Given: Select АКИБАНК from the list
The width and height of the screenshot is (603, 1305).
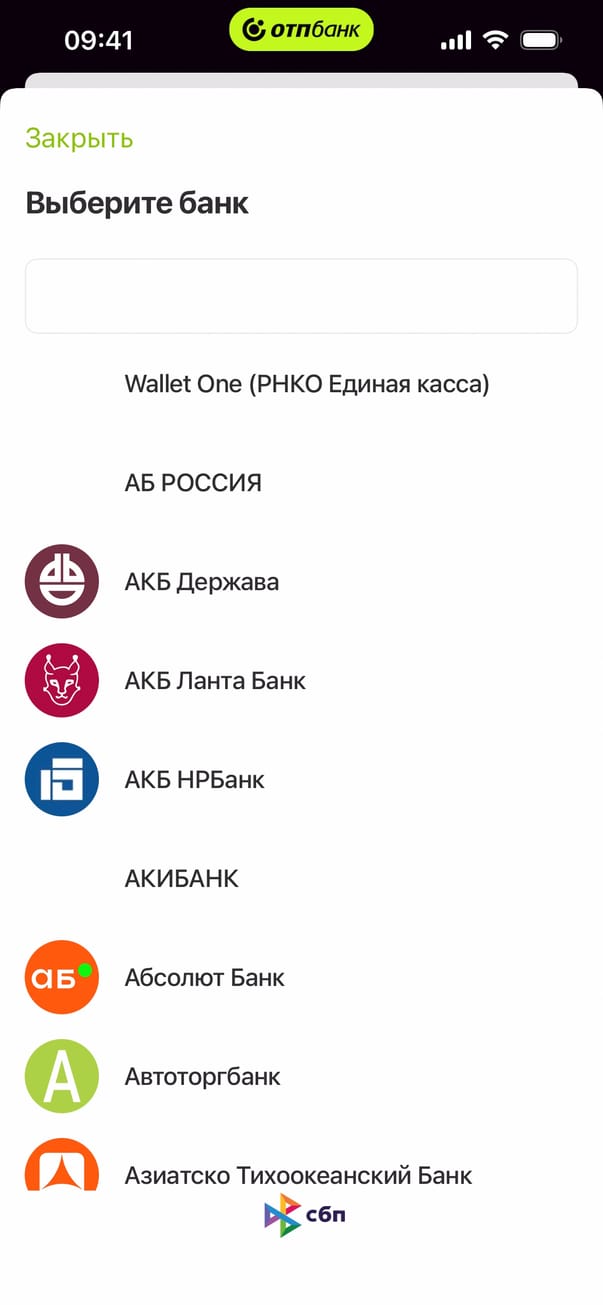Looking at the screenshot, I should (x=182, y=879).
